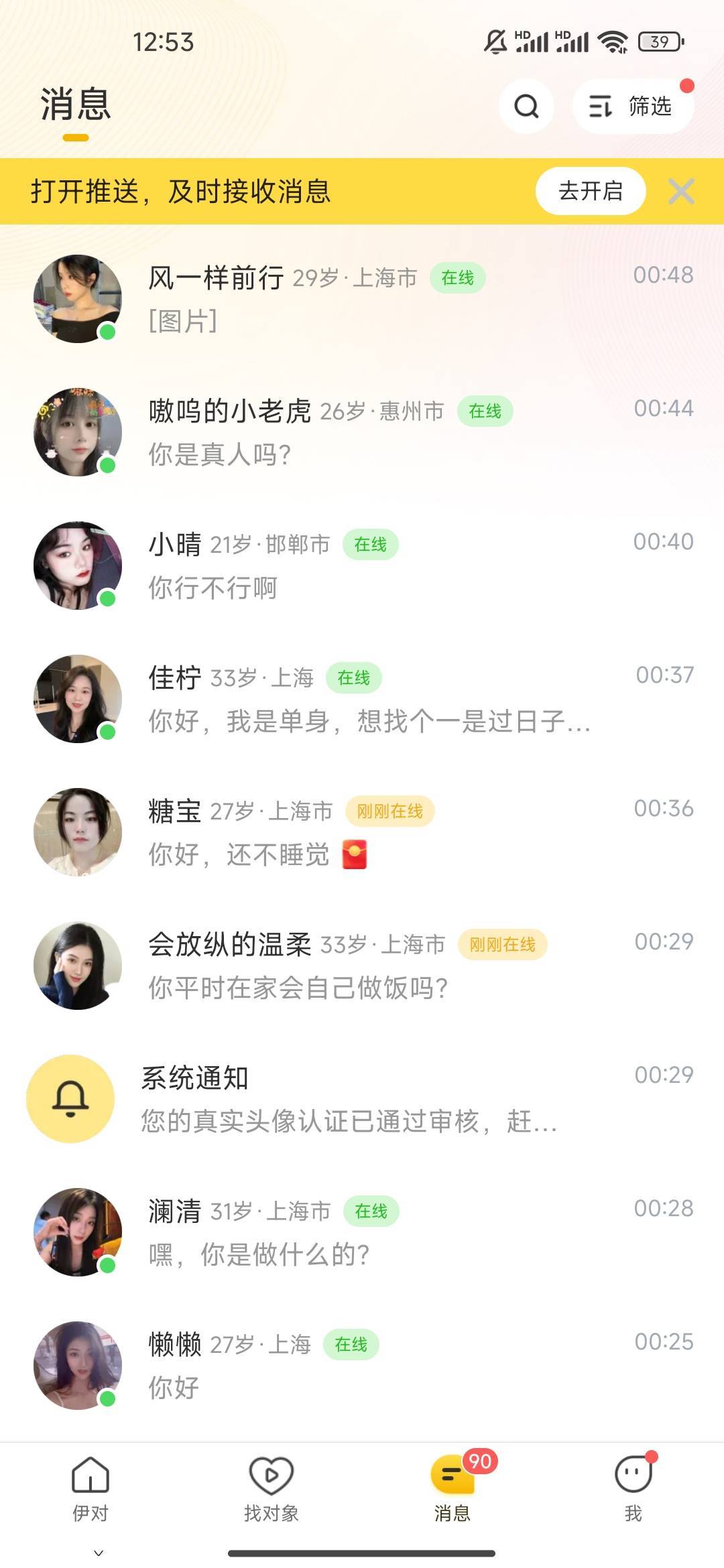
Task: Dismiss the push notification banner
Action: click(681, 192)
